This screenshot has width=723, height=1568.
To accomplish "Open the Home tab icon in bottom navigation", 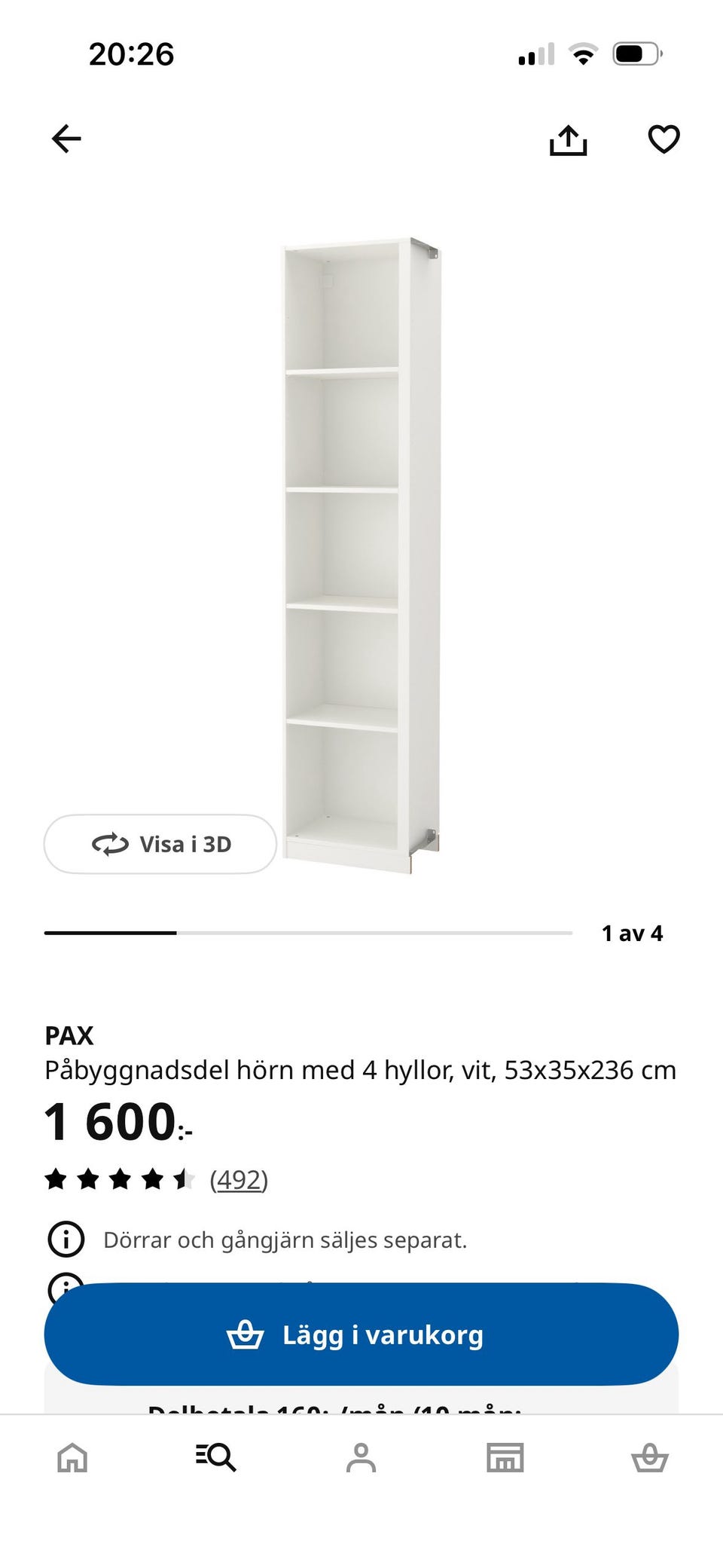I will point(72,1458).
